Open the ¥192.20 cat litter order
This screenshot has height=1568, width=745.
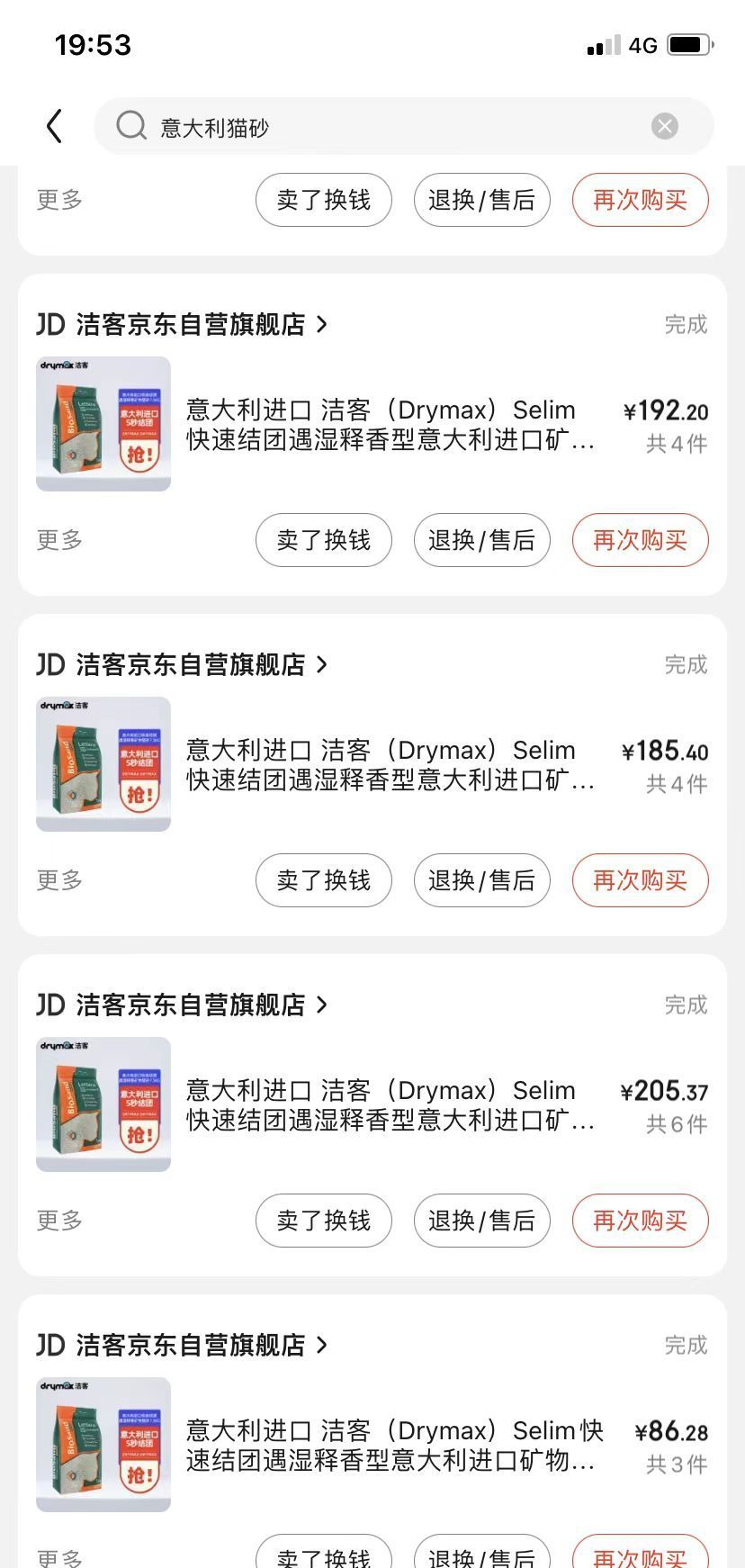point(390,425)
